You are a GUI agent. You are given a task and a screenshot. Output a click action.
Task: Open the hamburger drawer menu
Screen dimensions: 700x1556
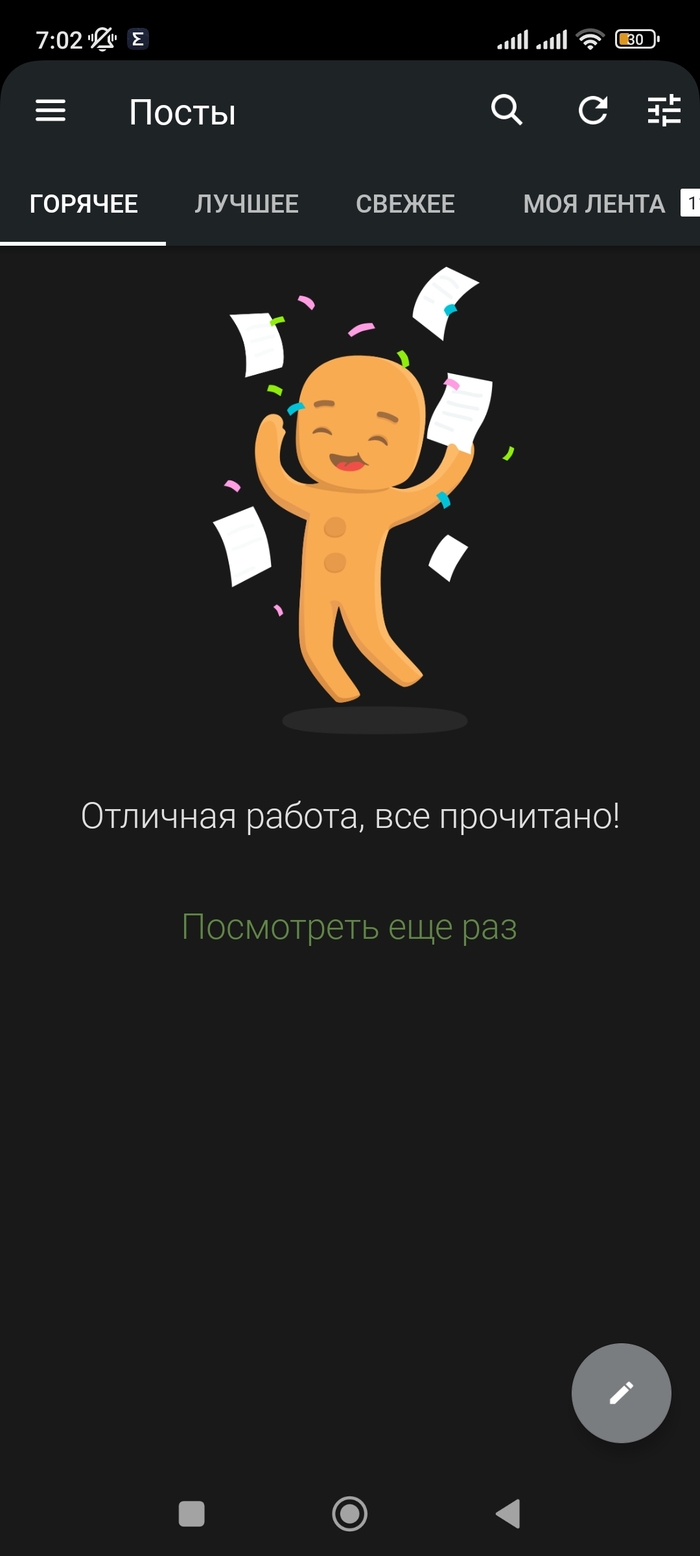coord(51,111)
